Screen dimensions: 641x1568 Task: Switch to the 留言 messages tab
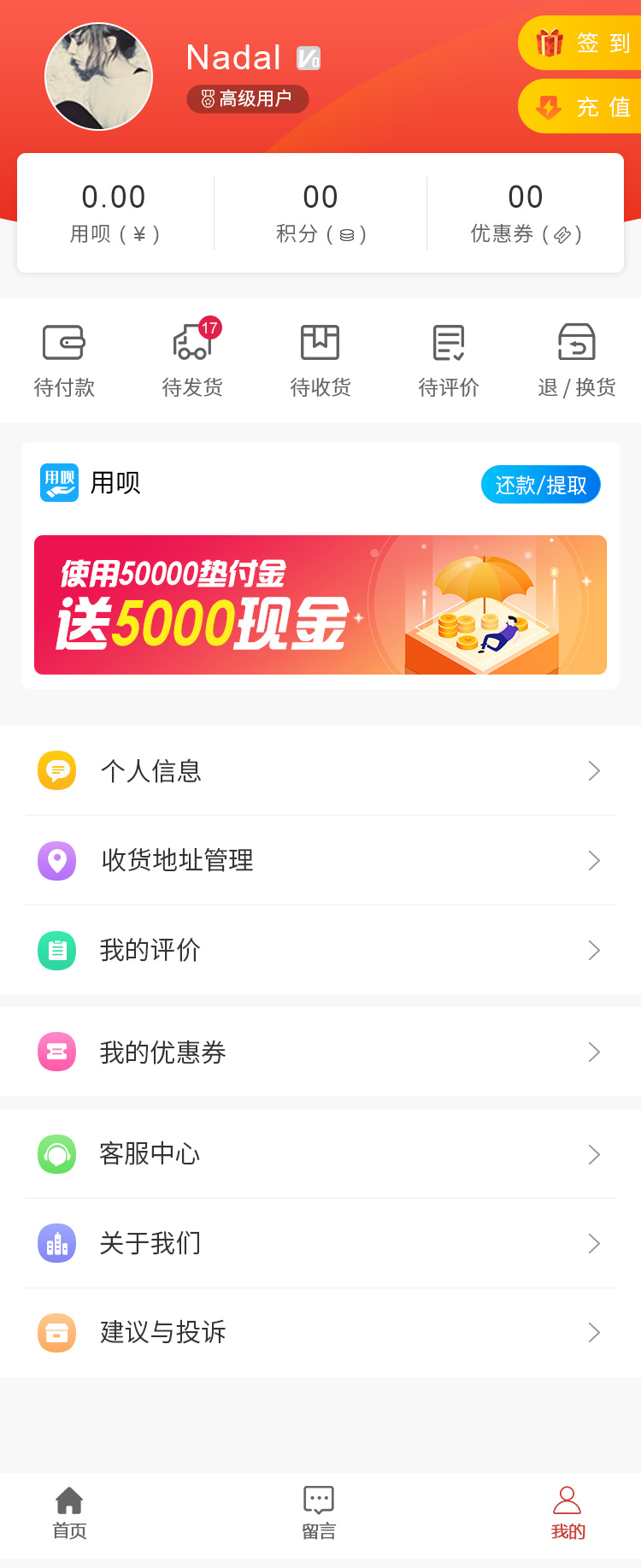point(319,1513)
